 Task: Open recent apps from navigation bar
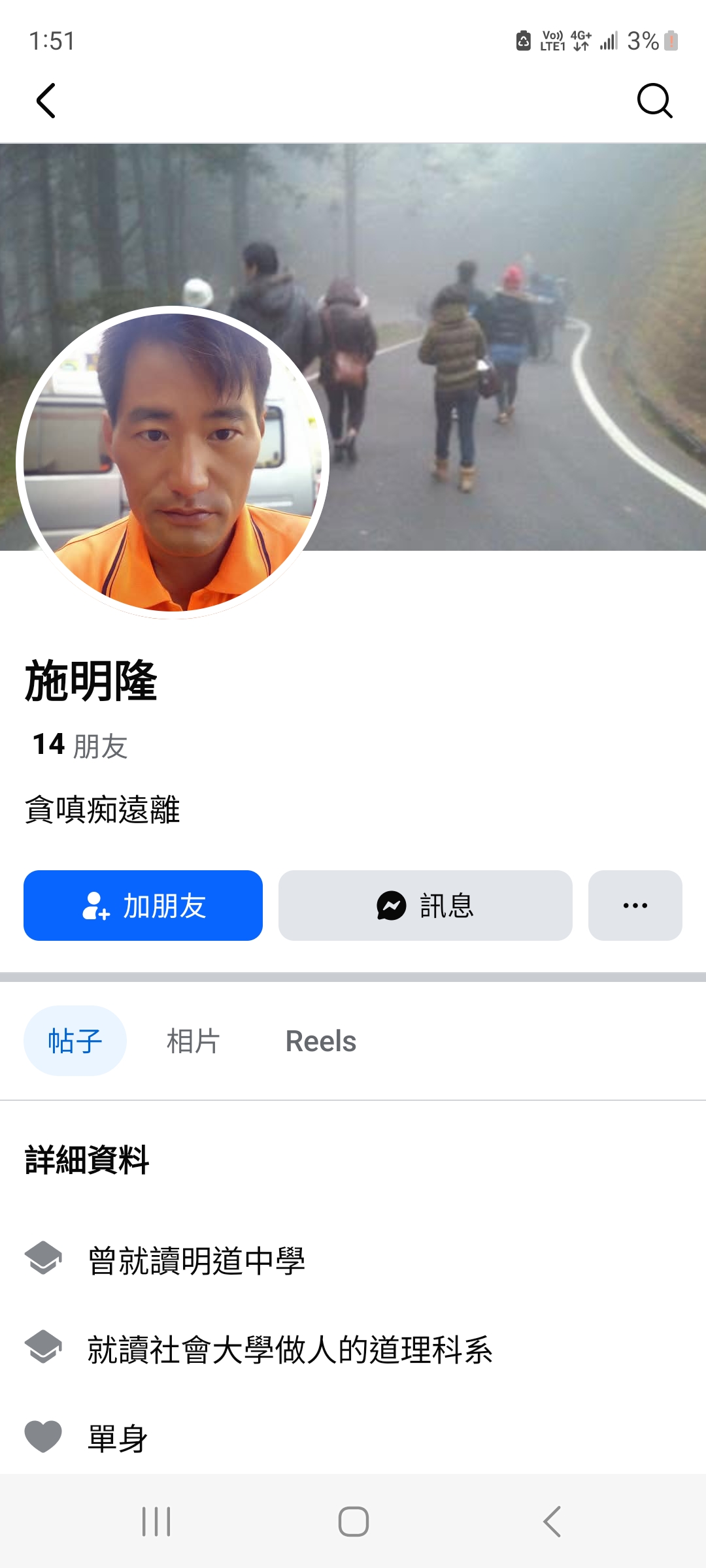[156, 1522]
